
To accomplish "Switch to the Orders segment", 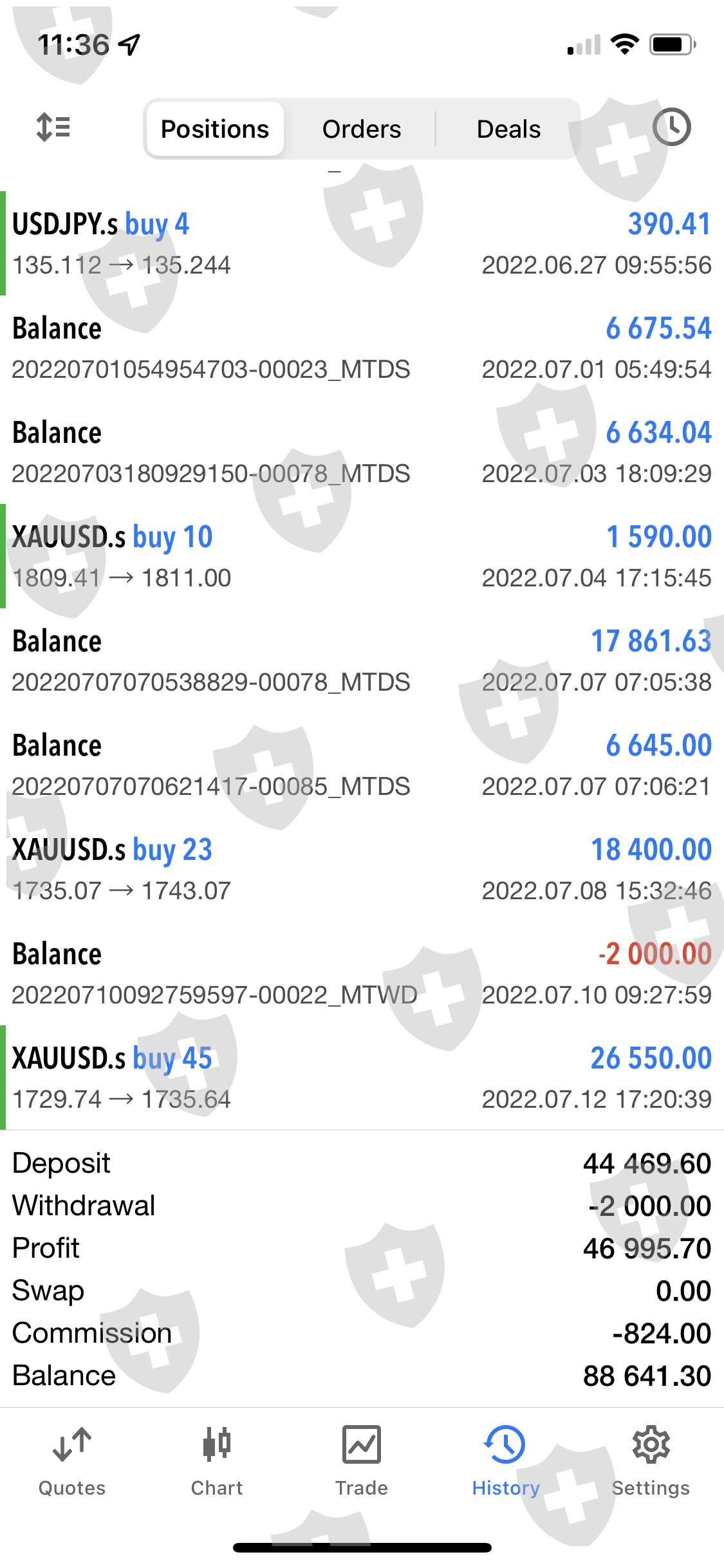I will [x=361, y=129].
